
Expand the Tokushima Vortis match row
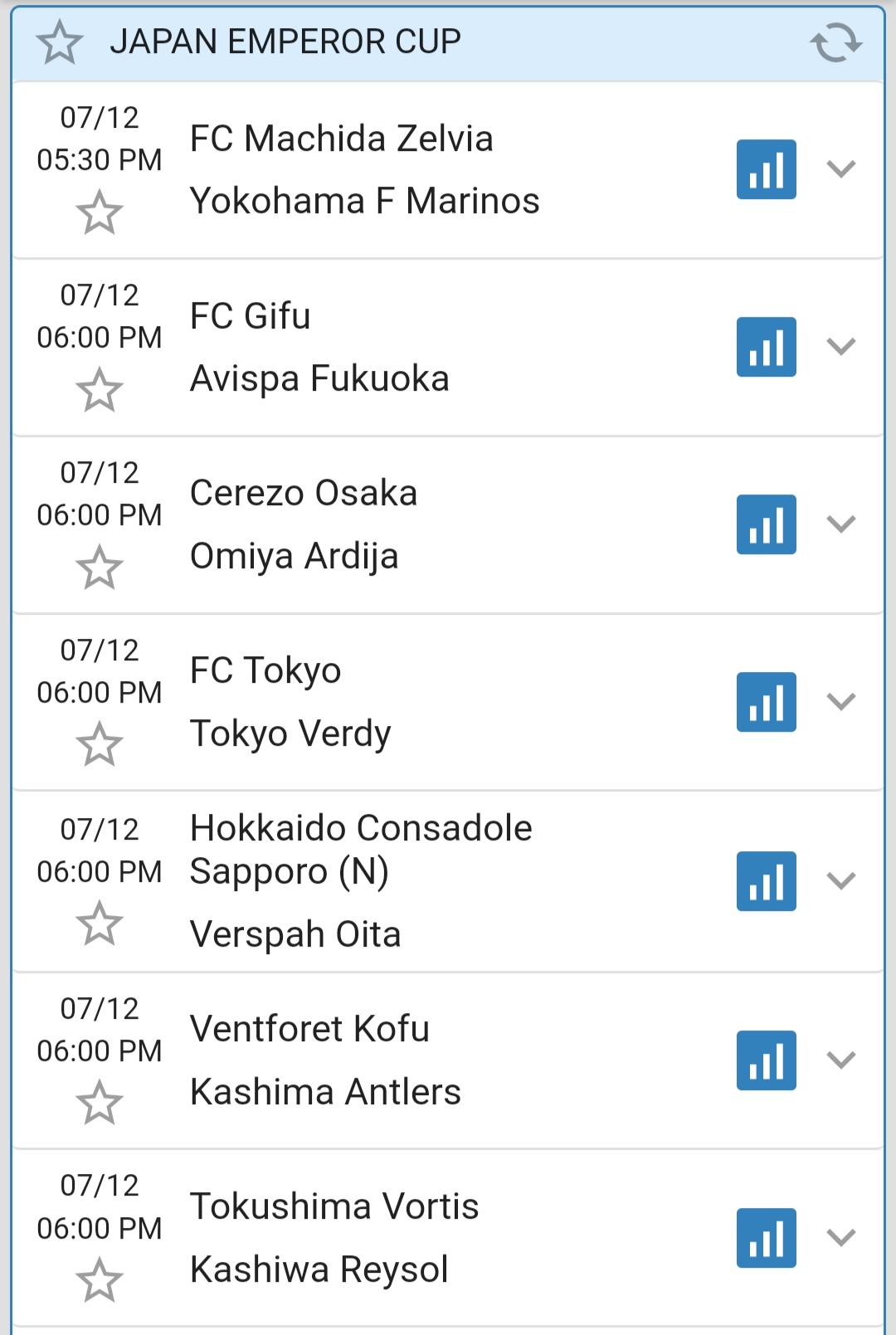tap(840, 1238)
